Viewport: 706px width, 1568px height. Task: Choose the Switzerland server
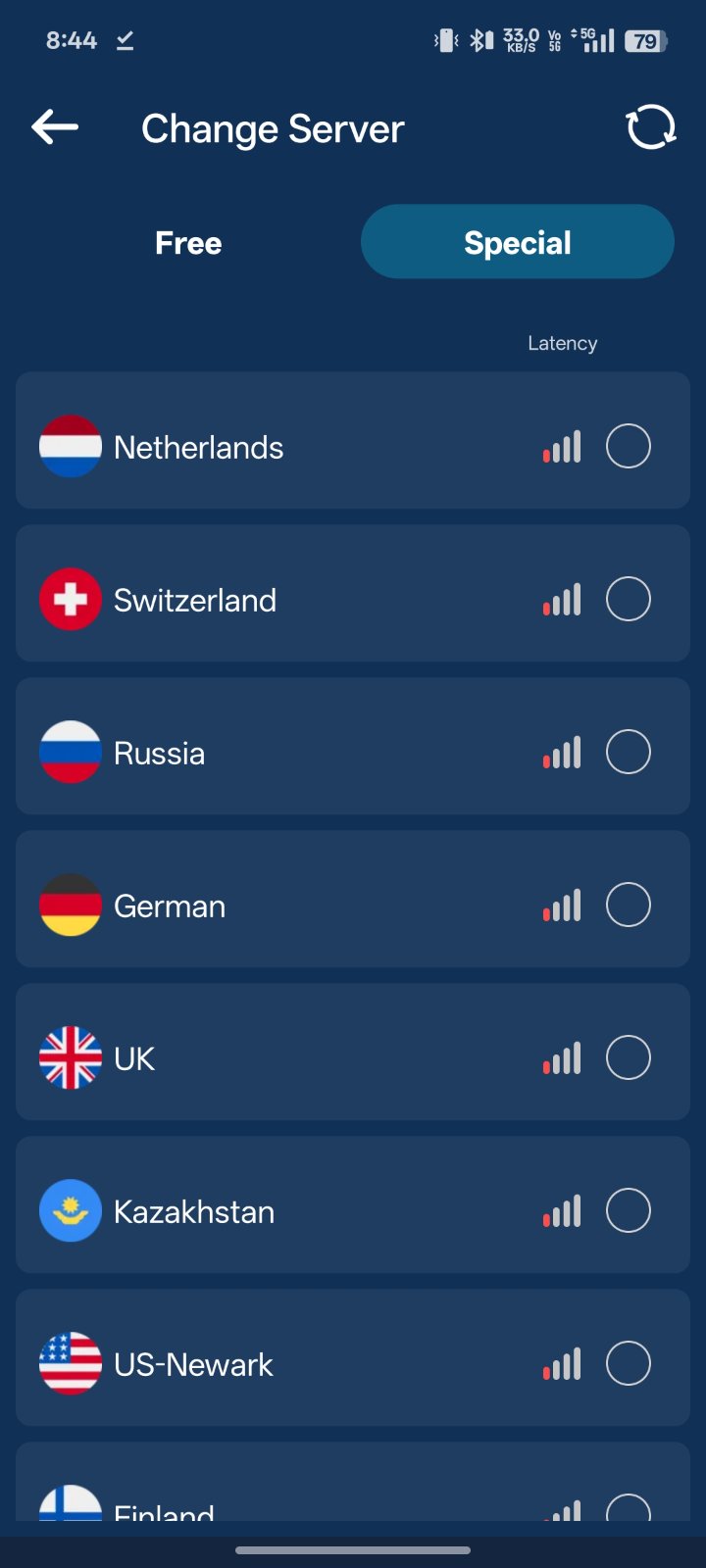628,600
